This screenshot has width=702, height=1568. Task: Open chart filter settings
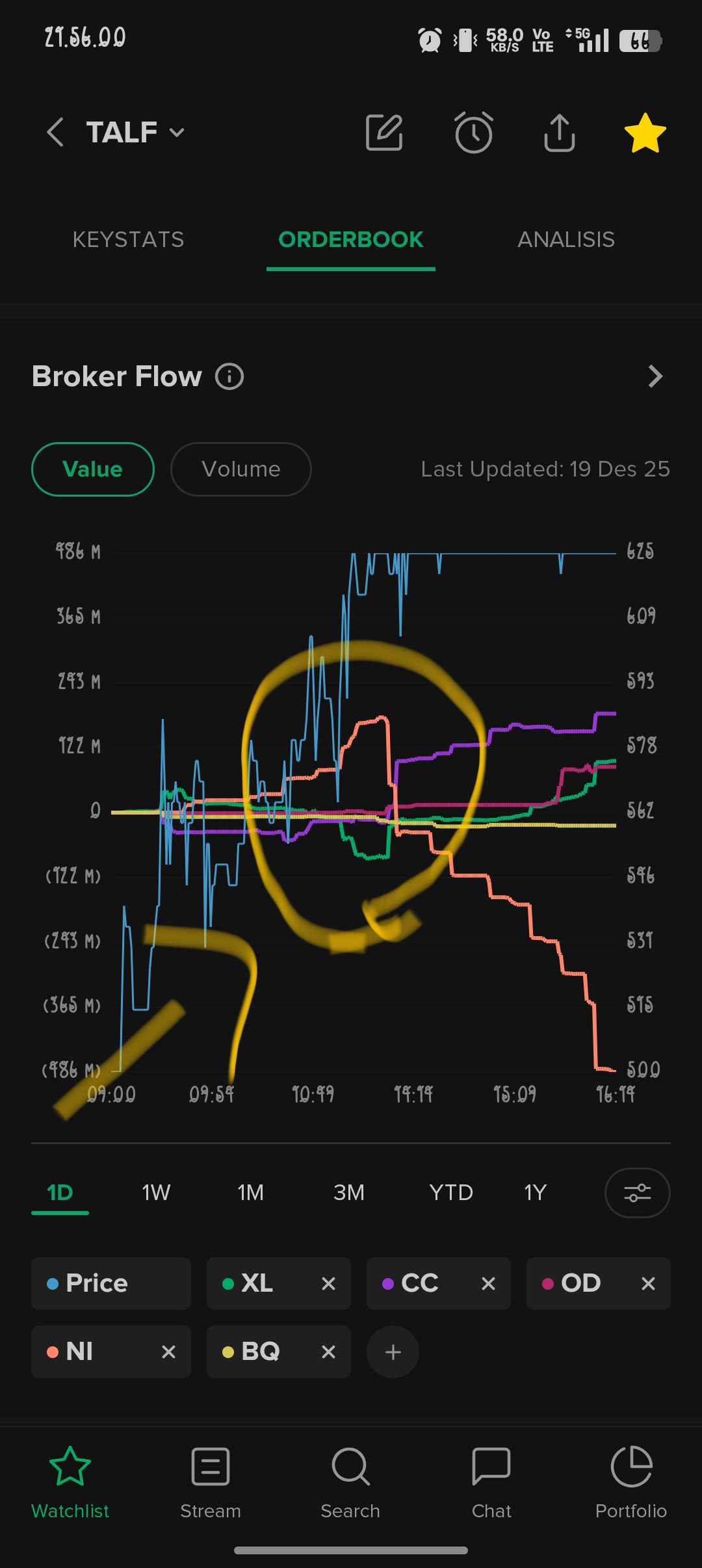tap(637, 1192)
